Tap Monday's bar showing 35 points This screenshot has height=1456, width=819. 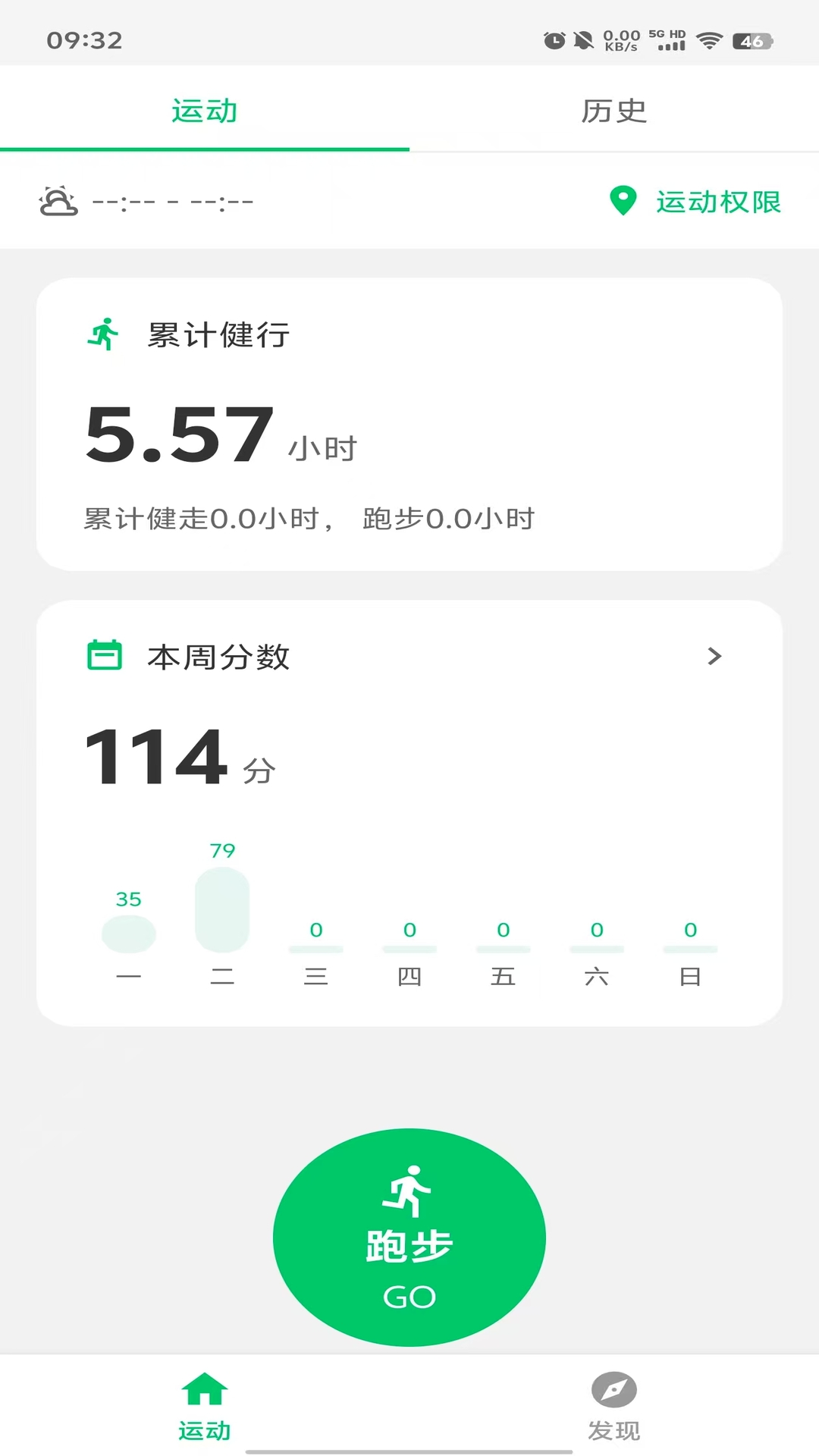tap(128, 934)
